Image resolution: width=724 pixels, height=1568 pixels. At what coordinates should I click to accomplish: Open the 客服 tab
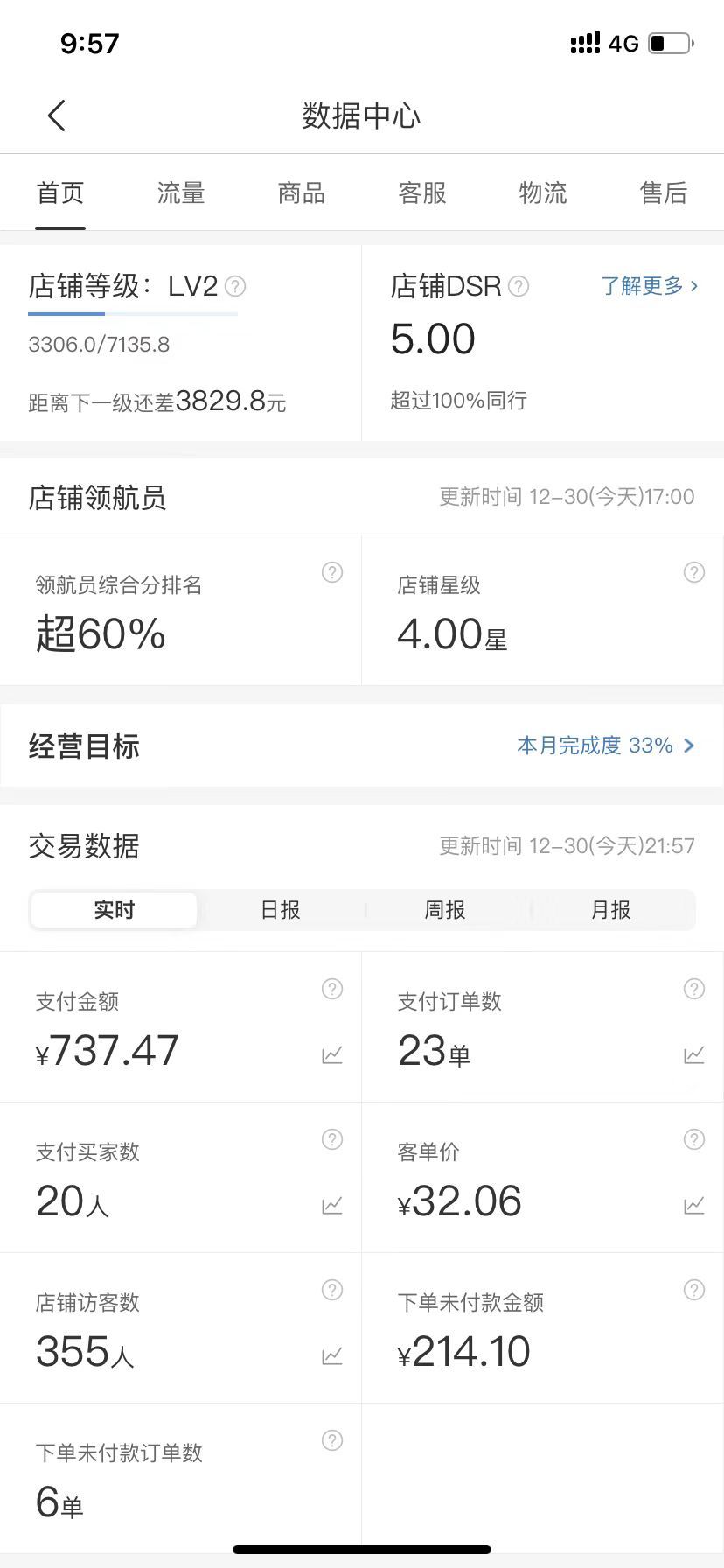click(x=422, y=192)
